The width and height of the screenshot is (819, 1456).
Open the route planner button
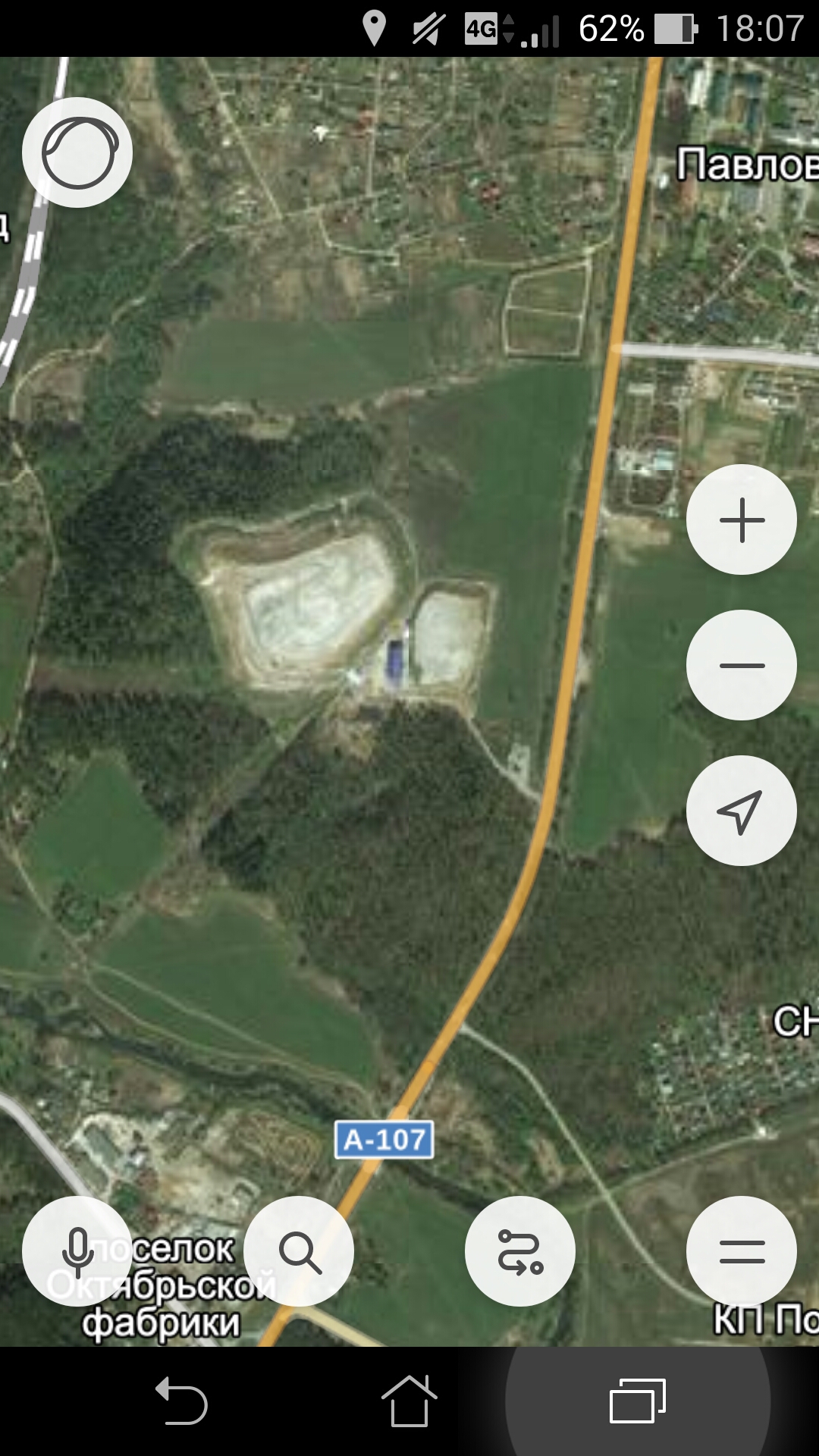[520, 1251]
